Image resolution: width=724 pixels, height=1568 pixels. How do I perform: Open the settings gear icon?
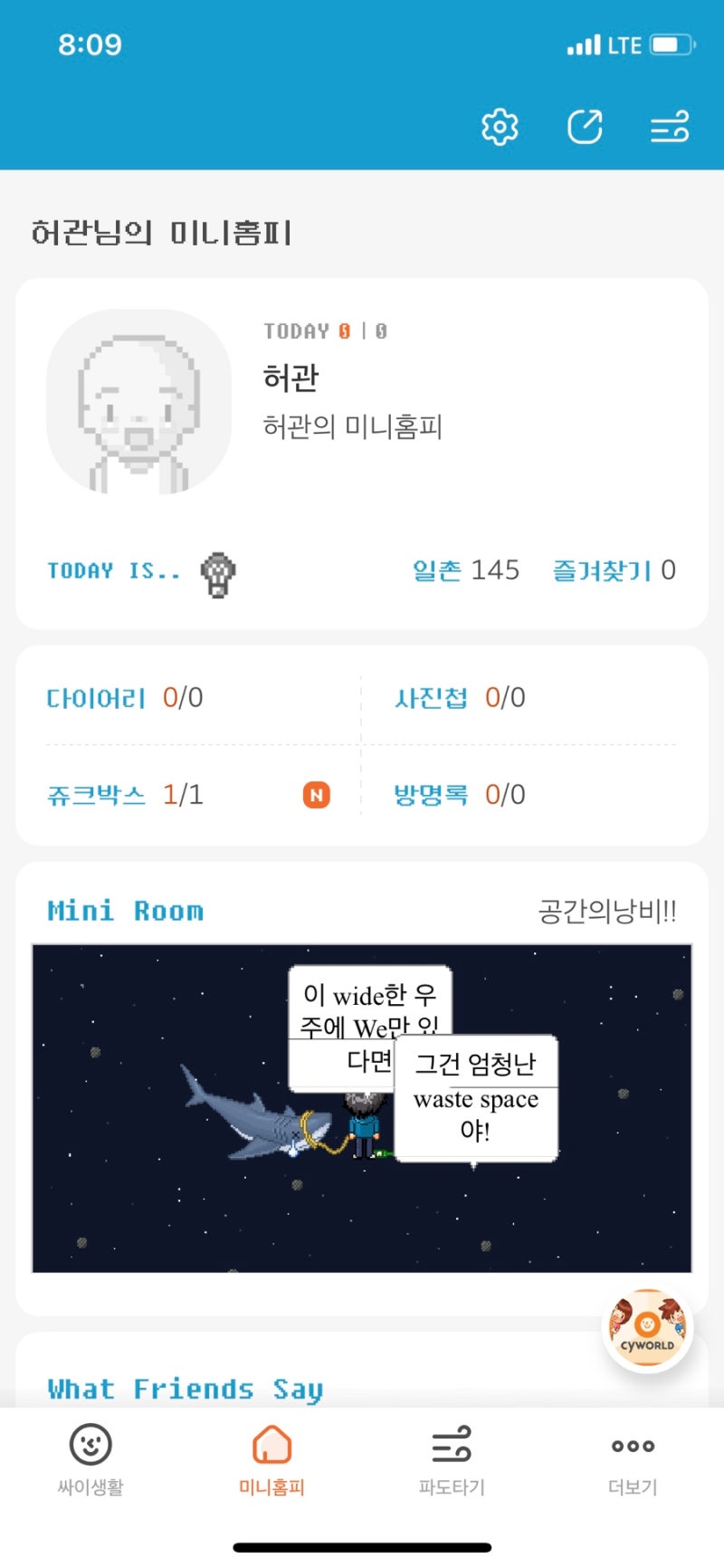[500, 127]
